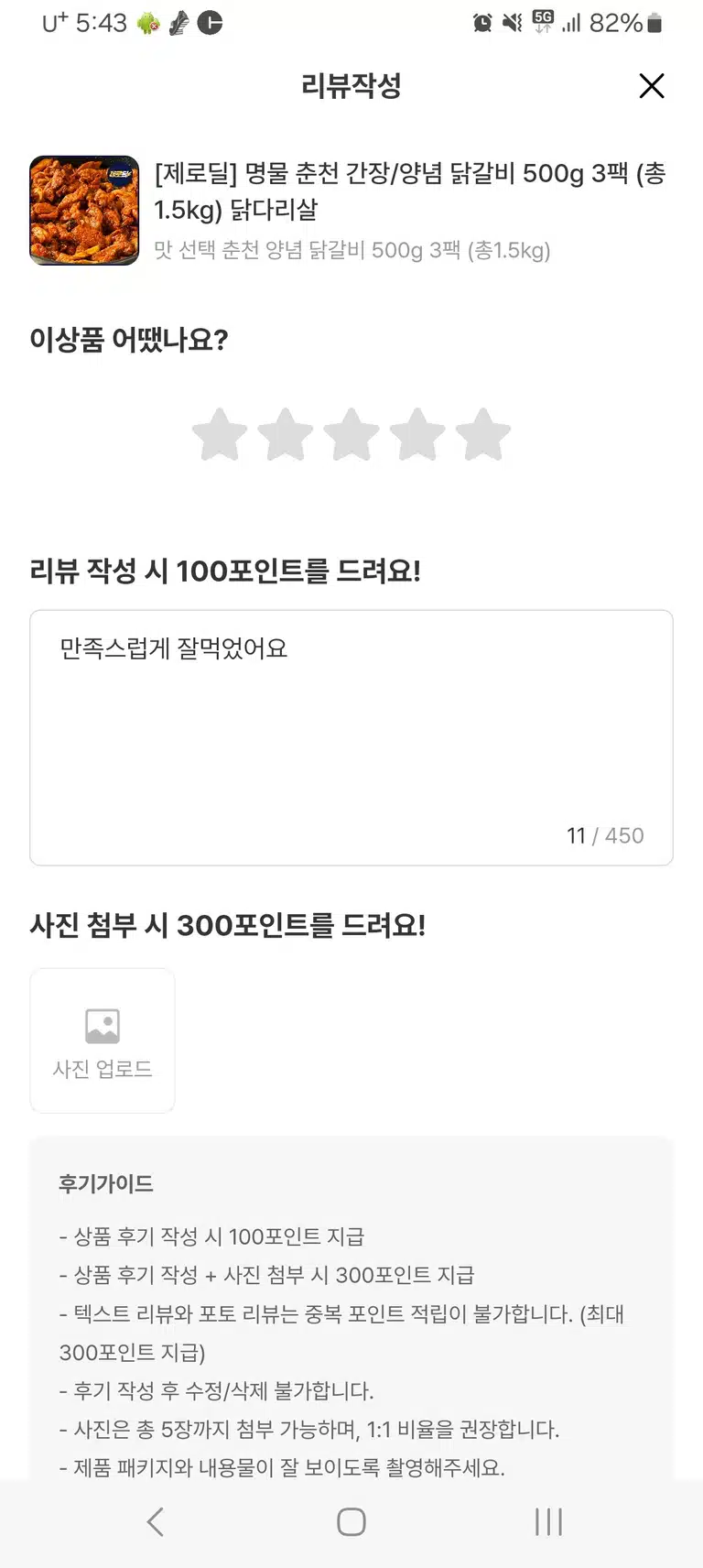Set rating to four stars
This screenshot has height=1568, width=703.
417,434
